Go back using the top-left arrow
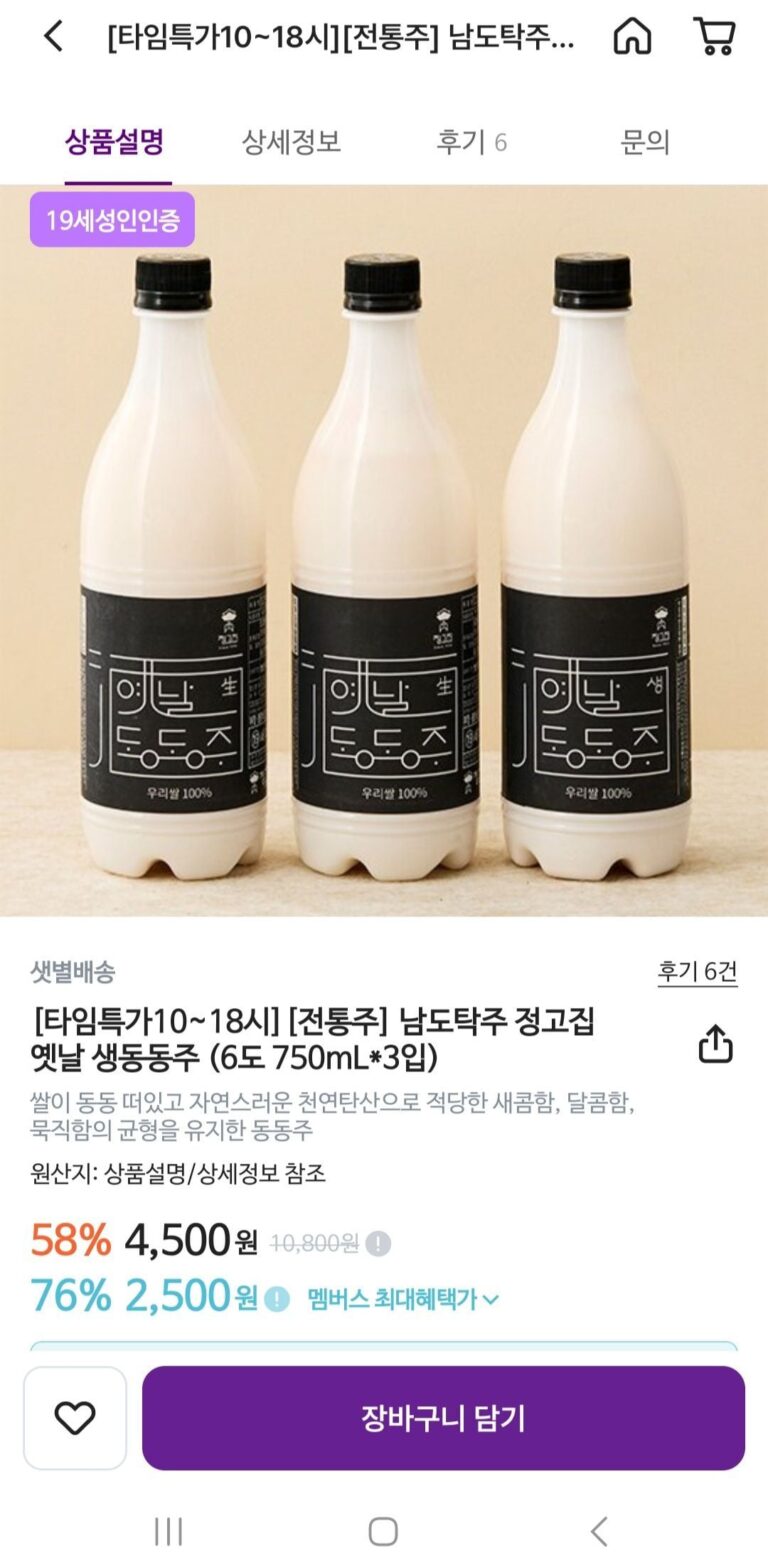The height and width of the screenshot is (1567, 768). coord(53,37)
